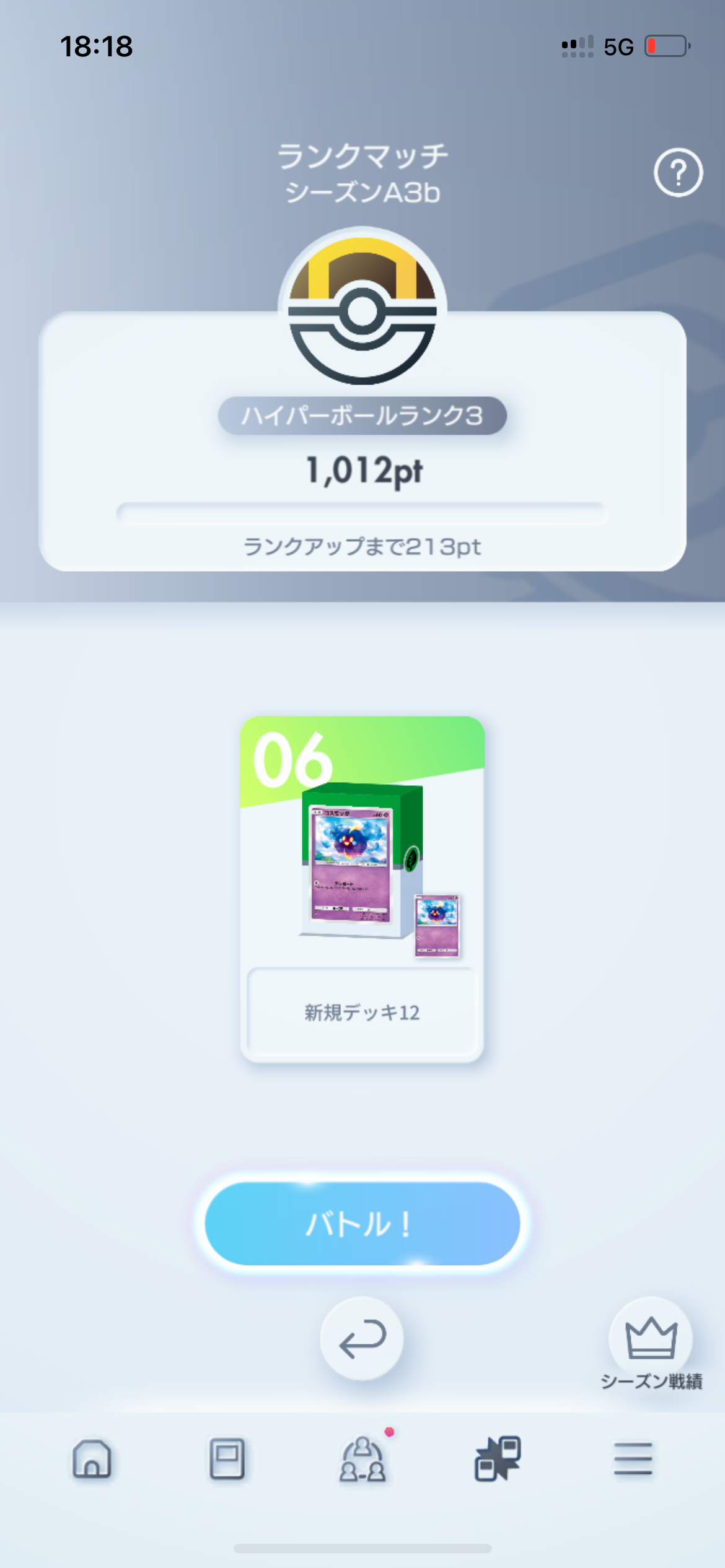
Task: Open the hamburger menu tab
Action: click(633, 1459)
